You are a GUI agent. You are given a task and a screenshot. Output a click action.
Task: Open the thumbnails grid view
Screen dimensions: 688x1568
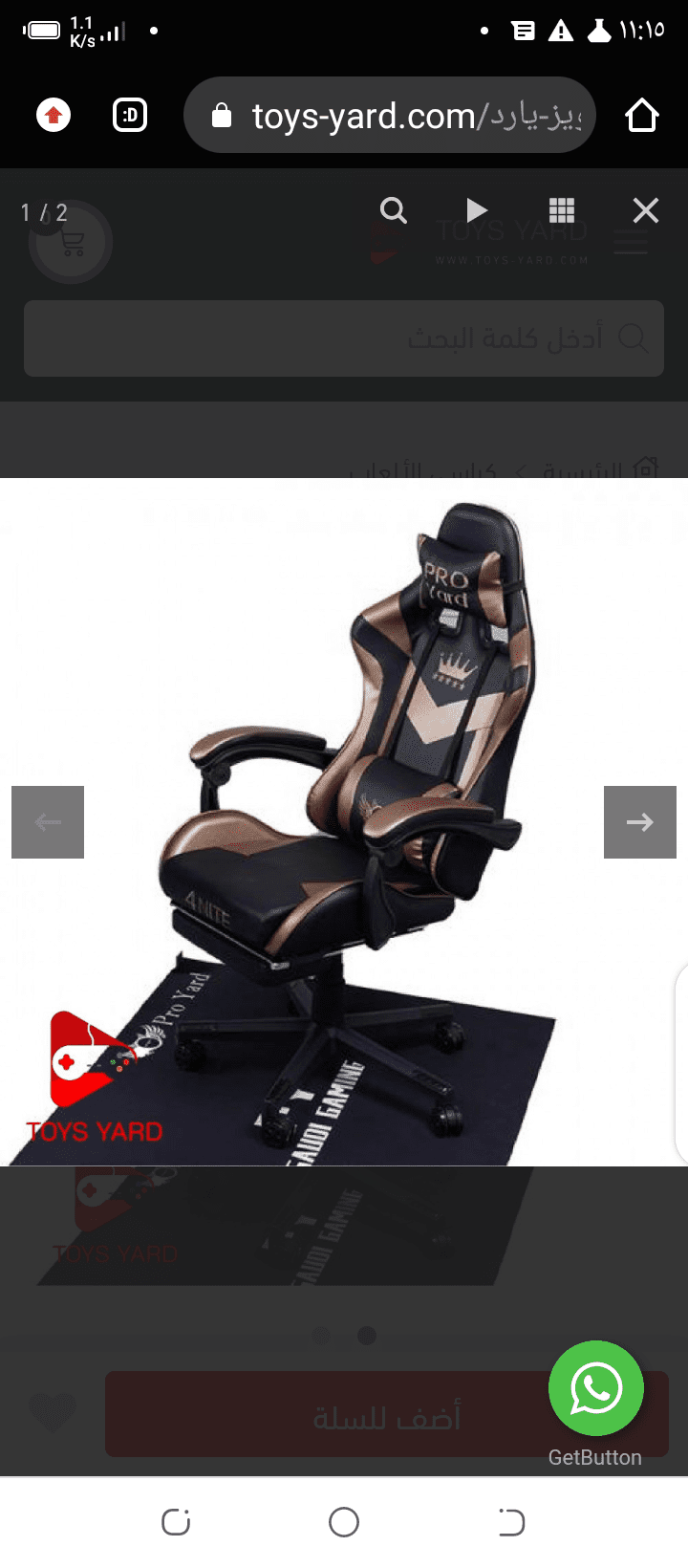tap(562, 210)
